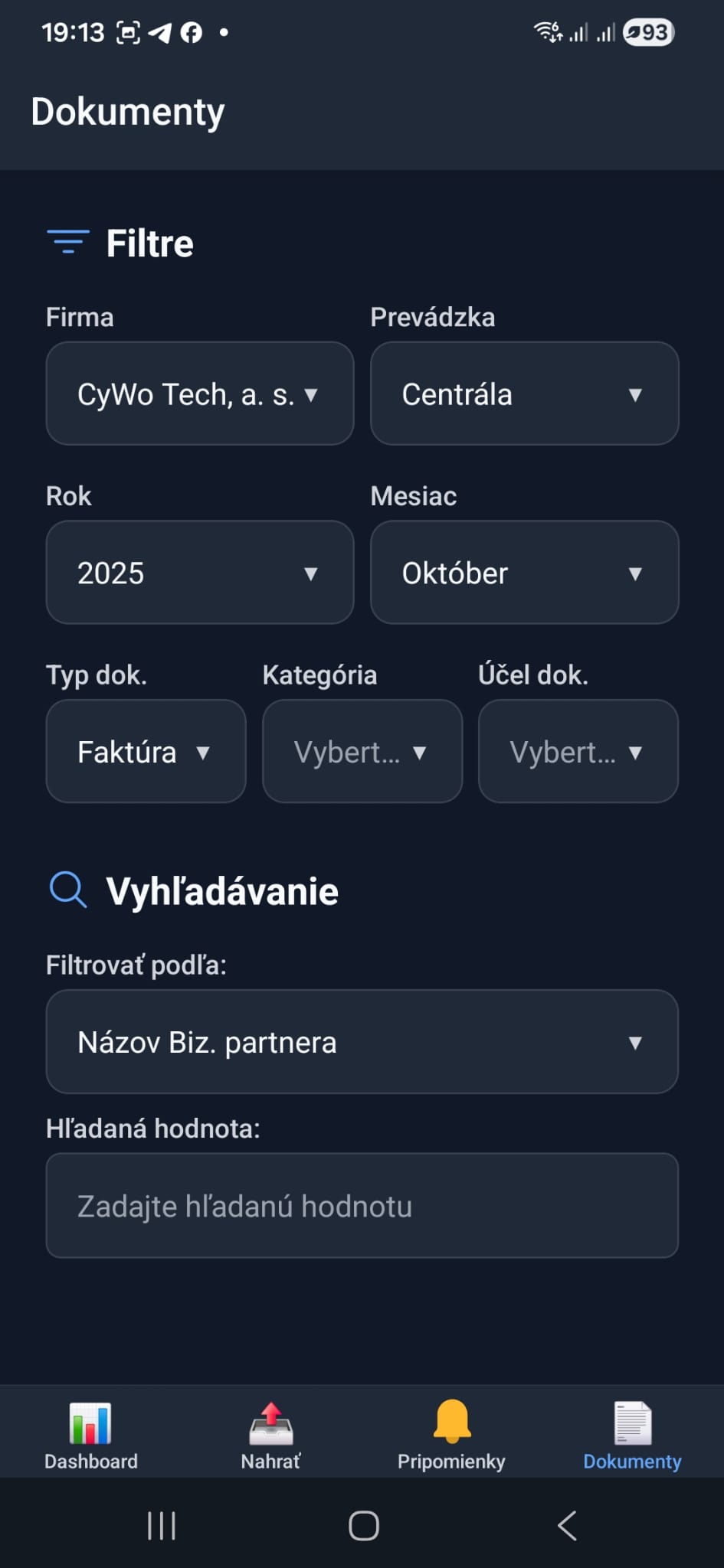The width and height of the screenshot is (724, 1568).
Task: Click the Hľadaná hodnota input field
Action: [362, 1206]
